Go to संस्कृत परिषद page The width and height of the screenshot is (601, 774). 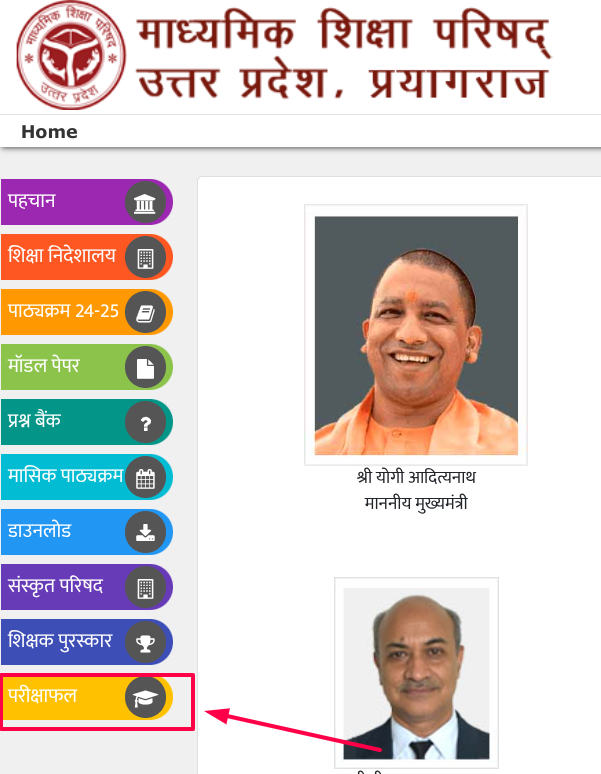(x=84, y=586)
